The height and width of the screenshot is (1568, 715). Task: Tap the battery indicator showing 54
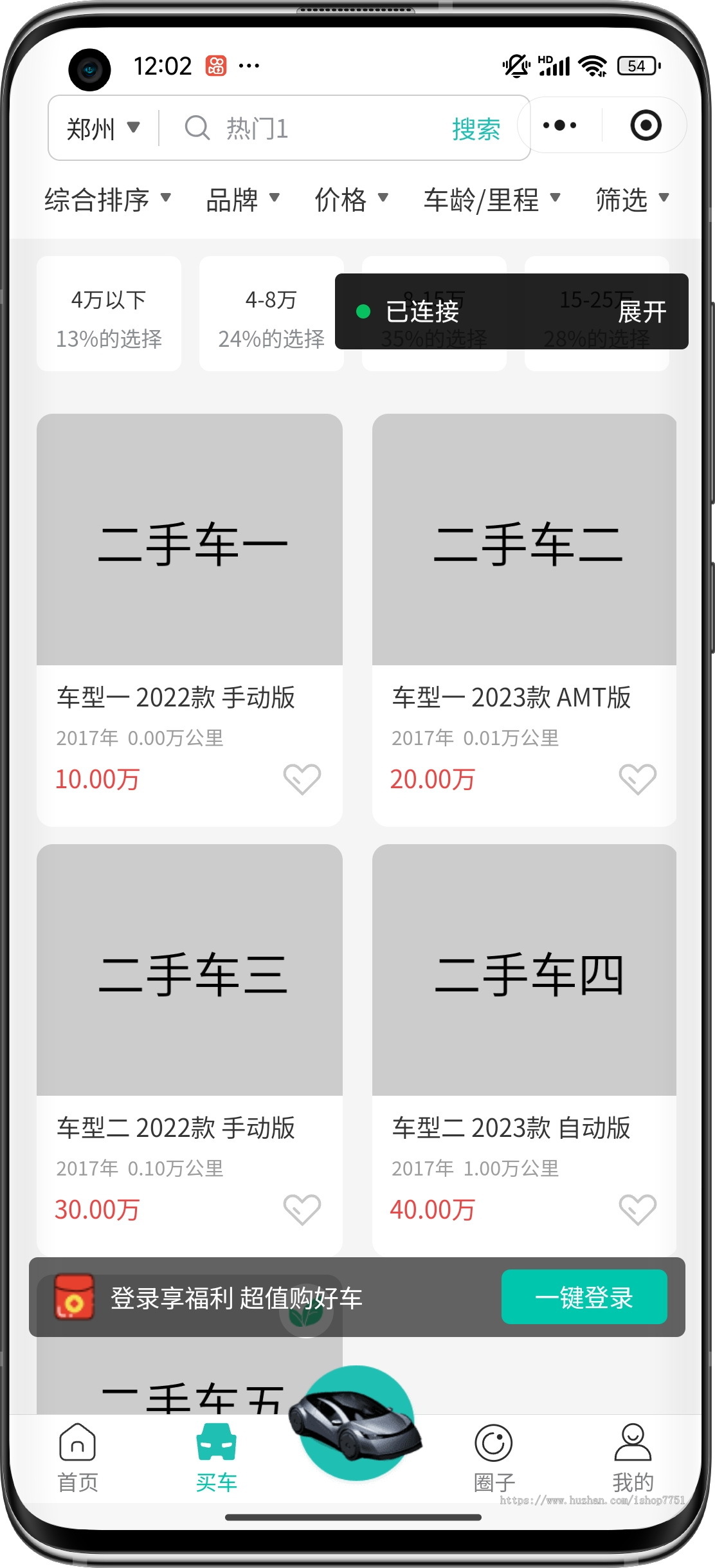[637, 65]
